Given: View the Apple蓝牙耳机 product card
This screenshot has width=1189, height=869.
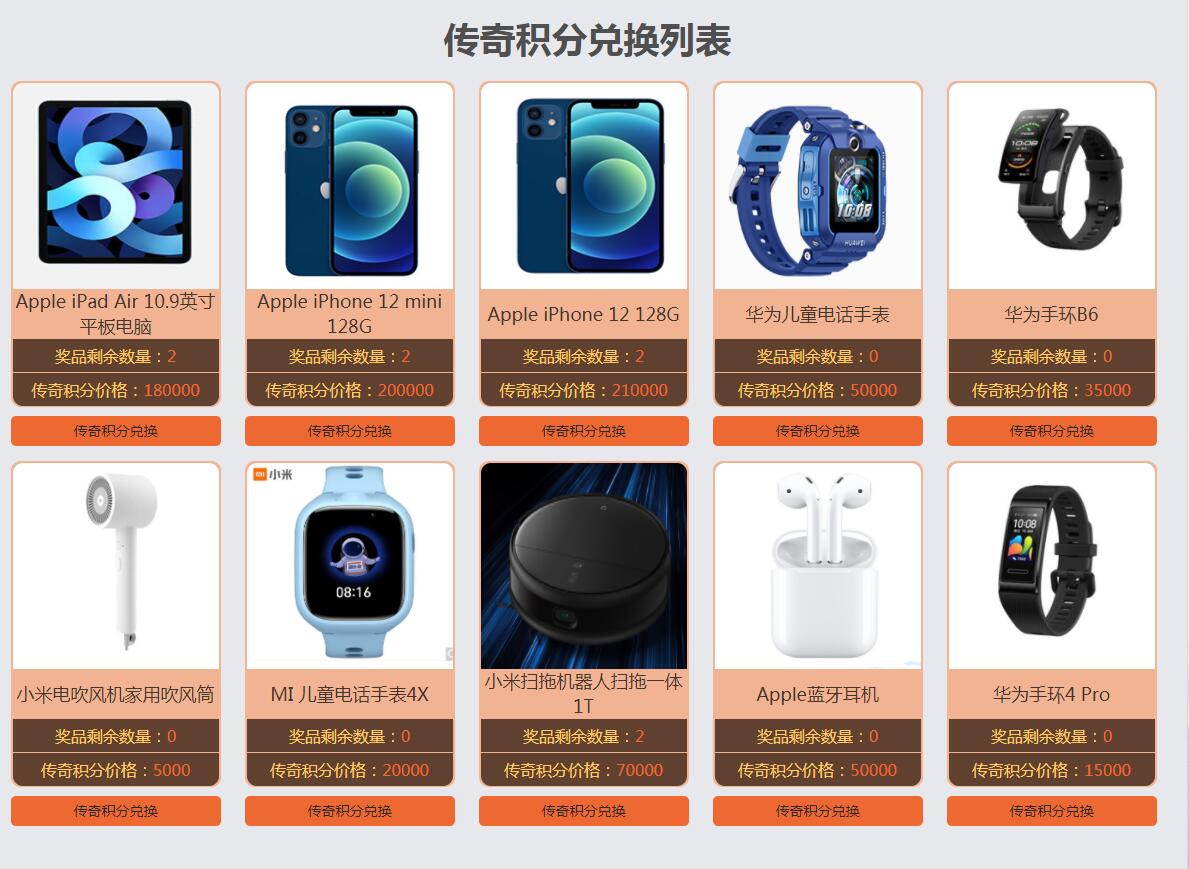Looking at the screenshot, I should pos(817,567).
